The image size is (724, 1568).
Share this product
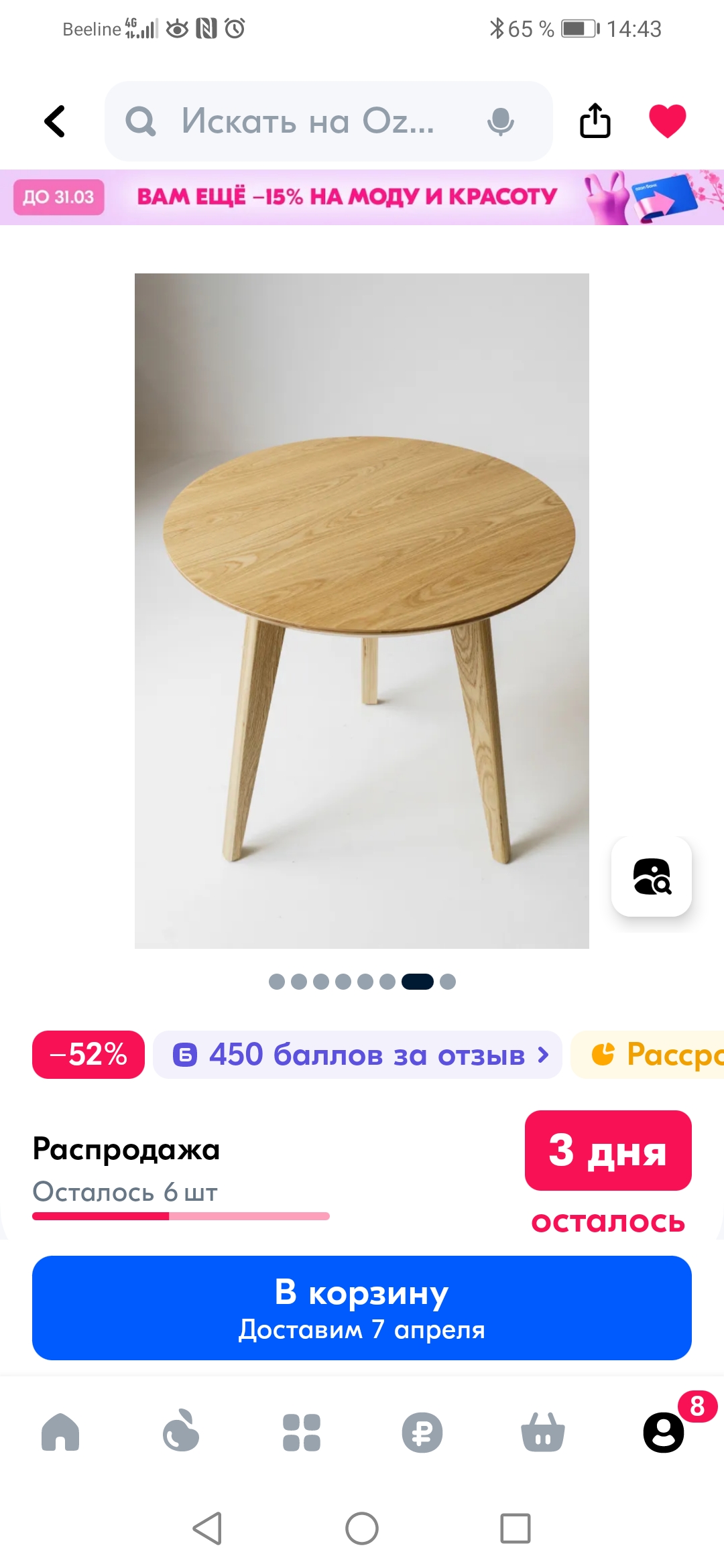pos(595,121)
